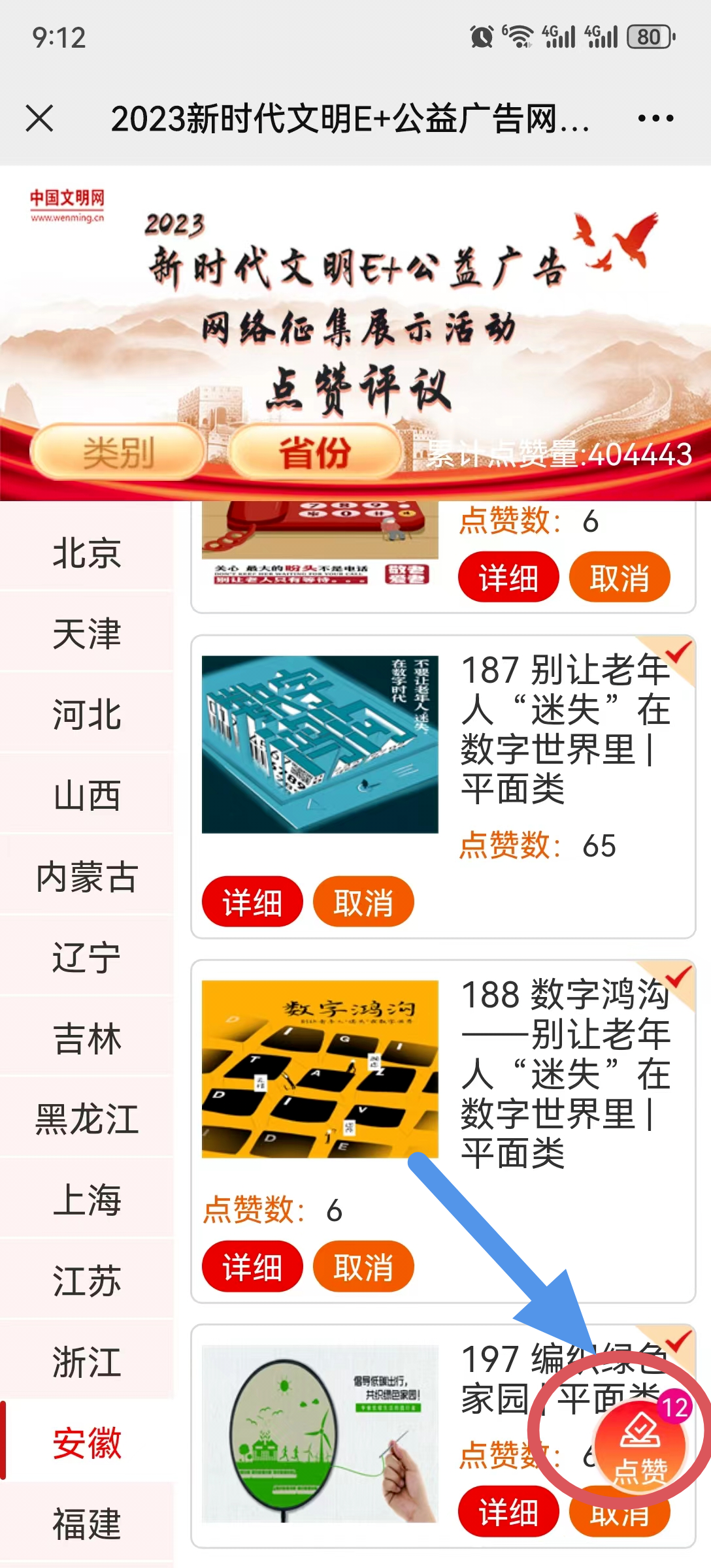Viewport: 711px width, 1568px height.
Task: Select 福建 in the province list
Action: (87, 1523)
